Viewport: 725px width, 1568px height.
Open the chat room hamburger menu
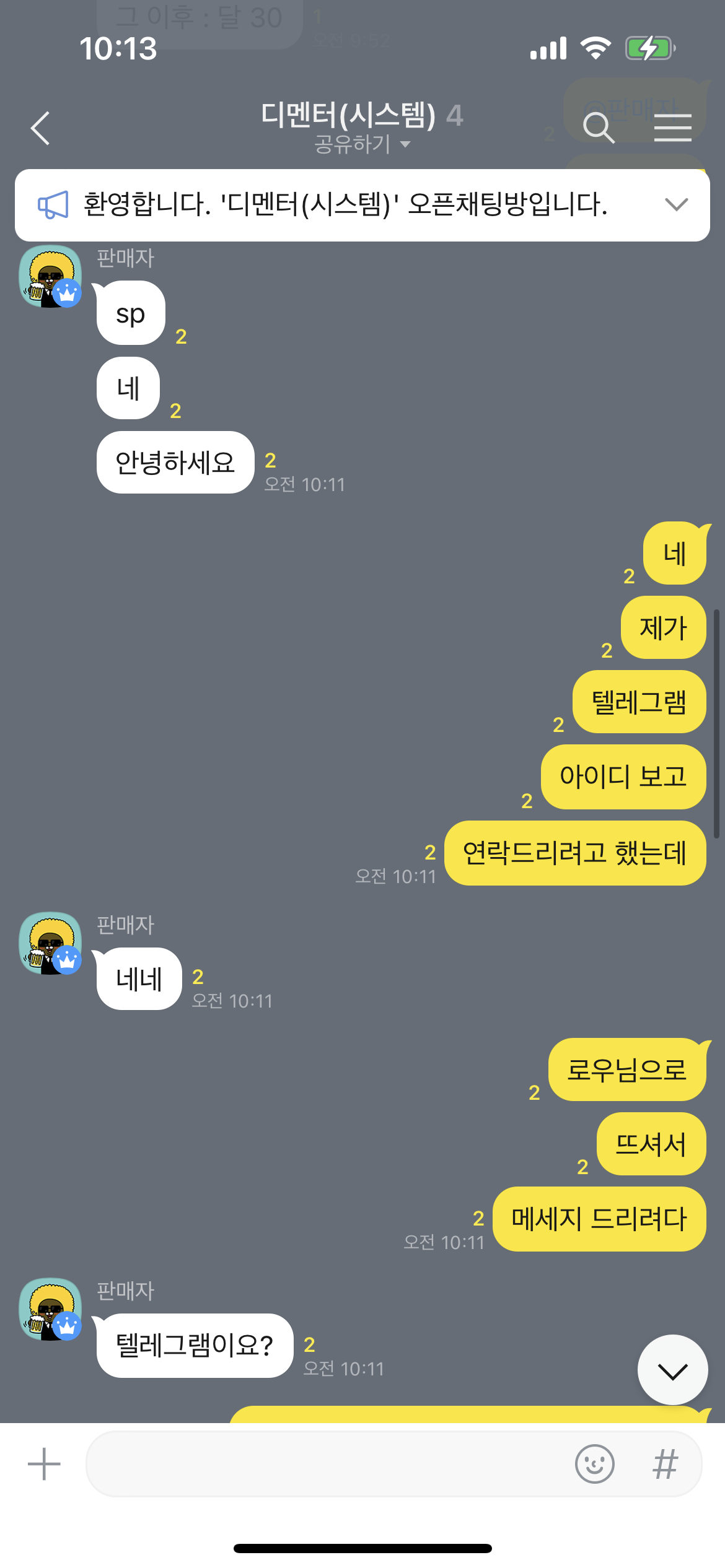(672, 128)
